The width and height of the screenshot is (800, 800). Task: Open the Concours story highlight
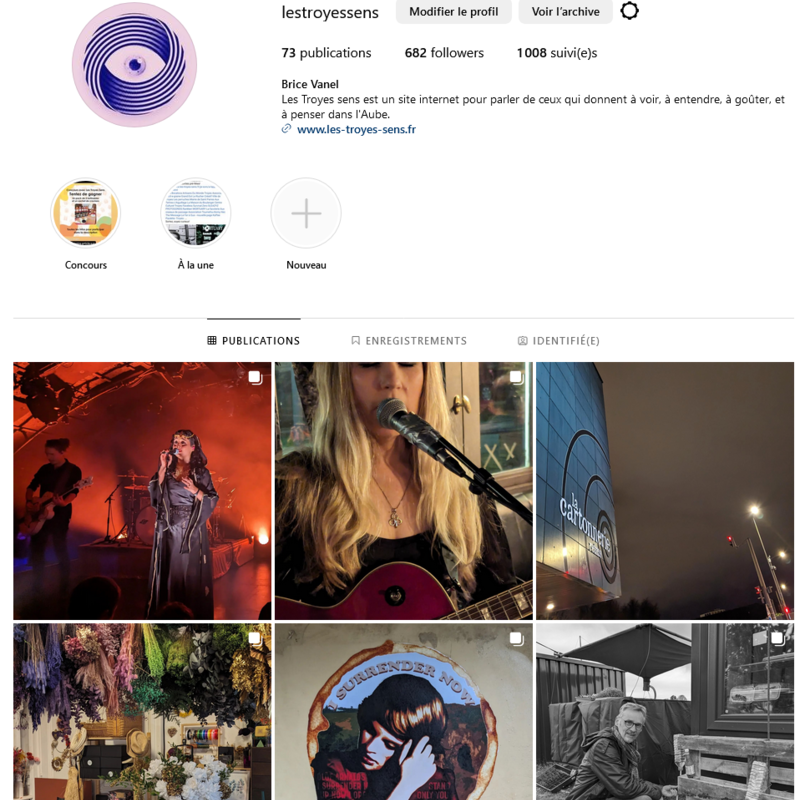(x=86, y=214)
